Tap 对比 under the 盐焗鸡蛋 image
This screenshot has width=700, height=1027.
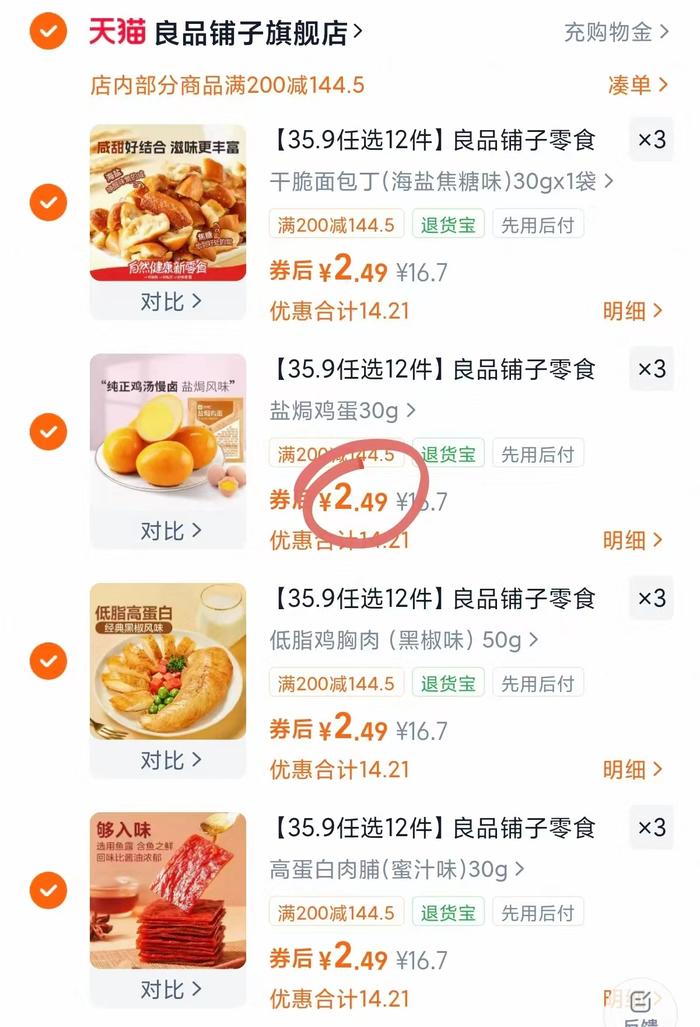coord(169,530)
